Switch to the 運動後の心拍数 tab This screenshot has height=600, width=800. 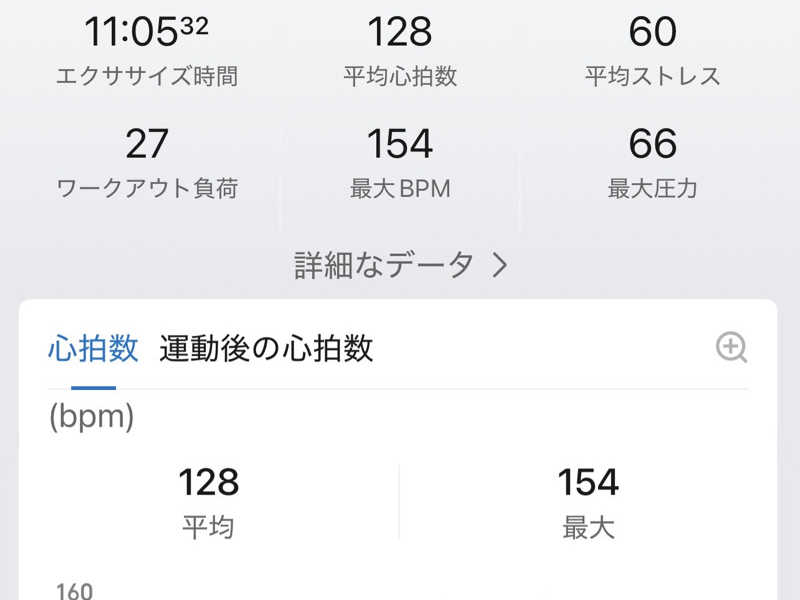[266, 348]
